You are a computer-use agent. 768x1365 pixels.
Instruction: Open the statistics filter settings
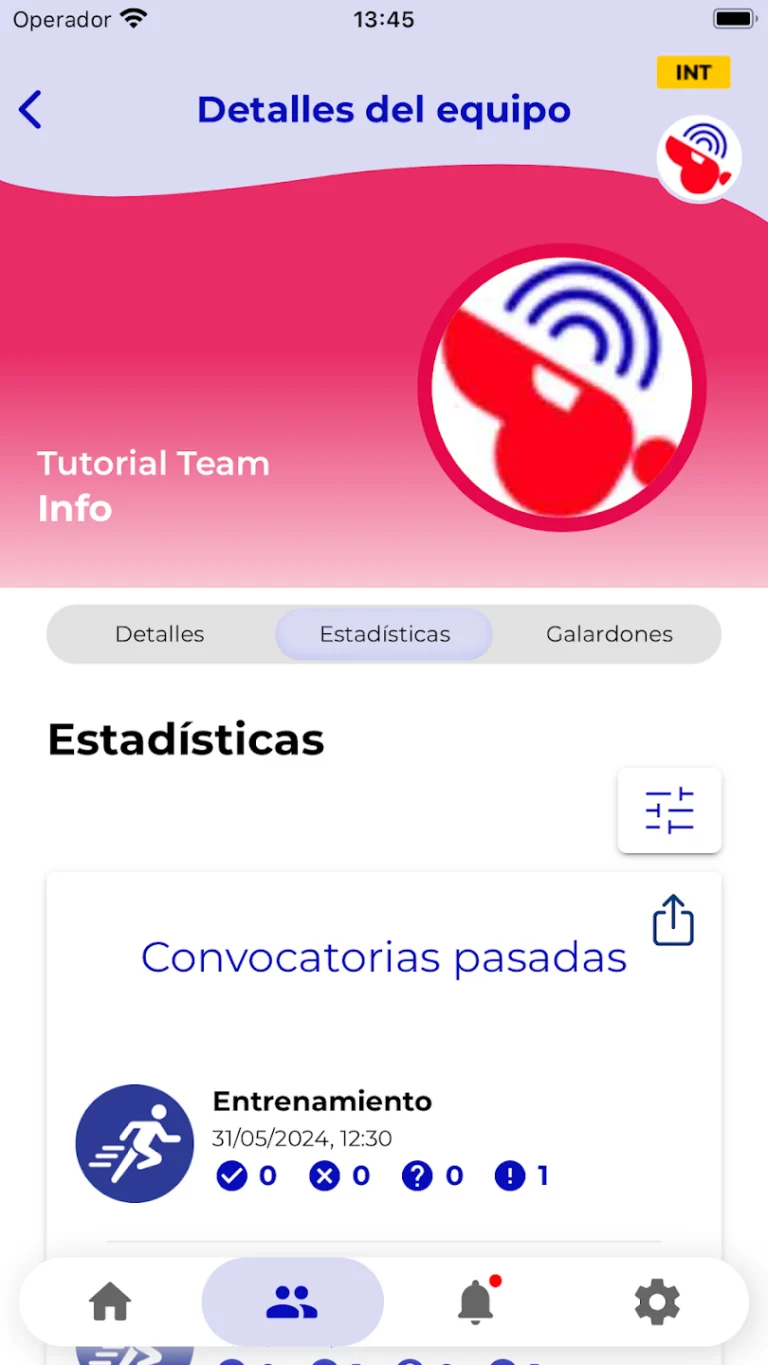[669, 810]
